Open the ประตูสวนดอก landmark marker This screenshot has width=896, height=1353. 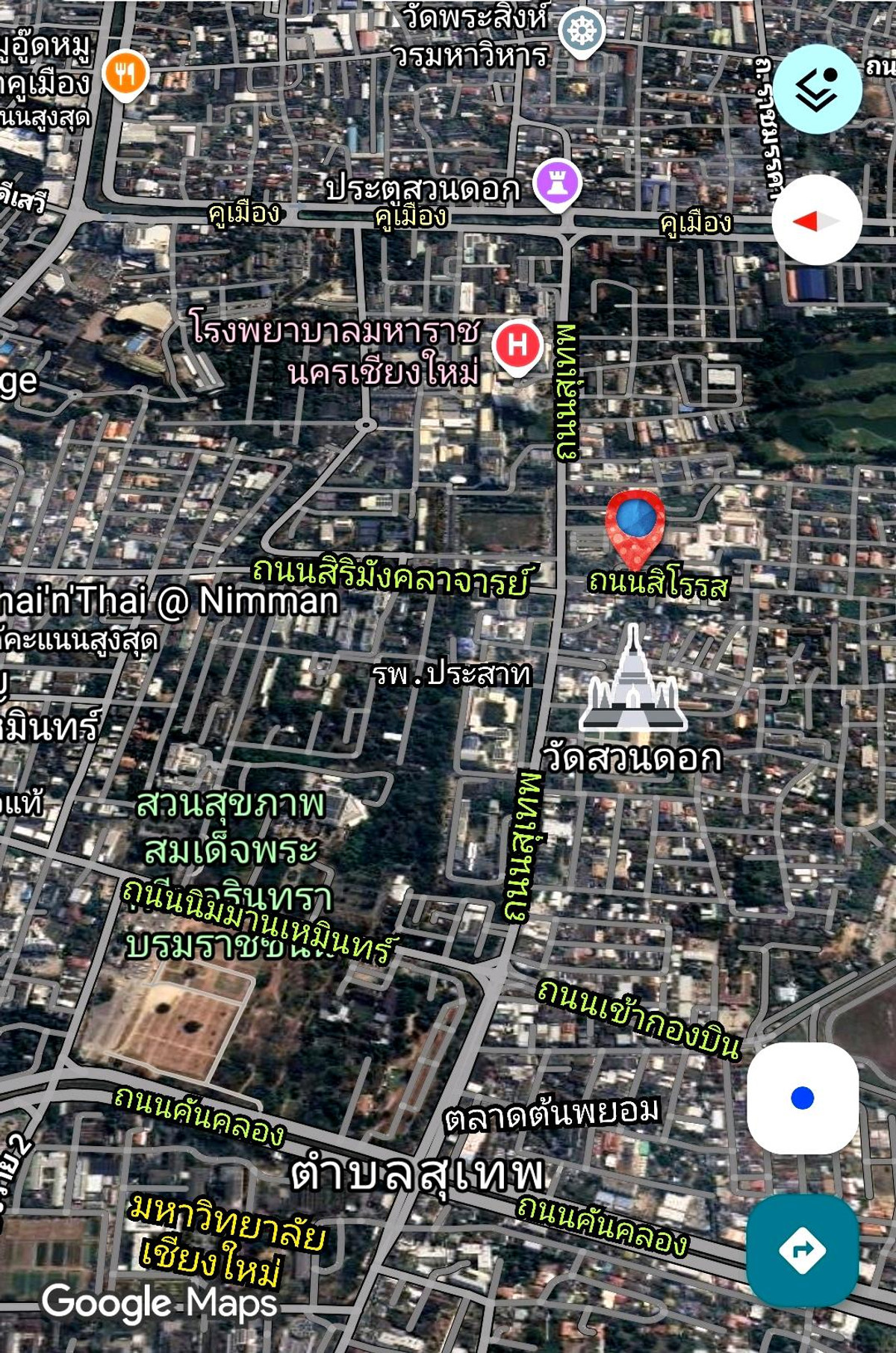(x=557, y=182)
